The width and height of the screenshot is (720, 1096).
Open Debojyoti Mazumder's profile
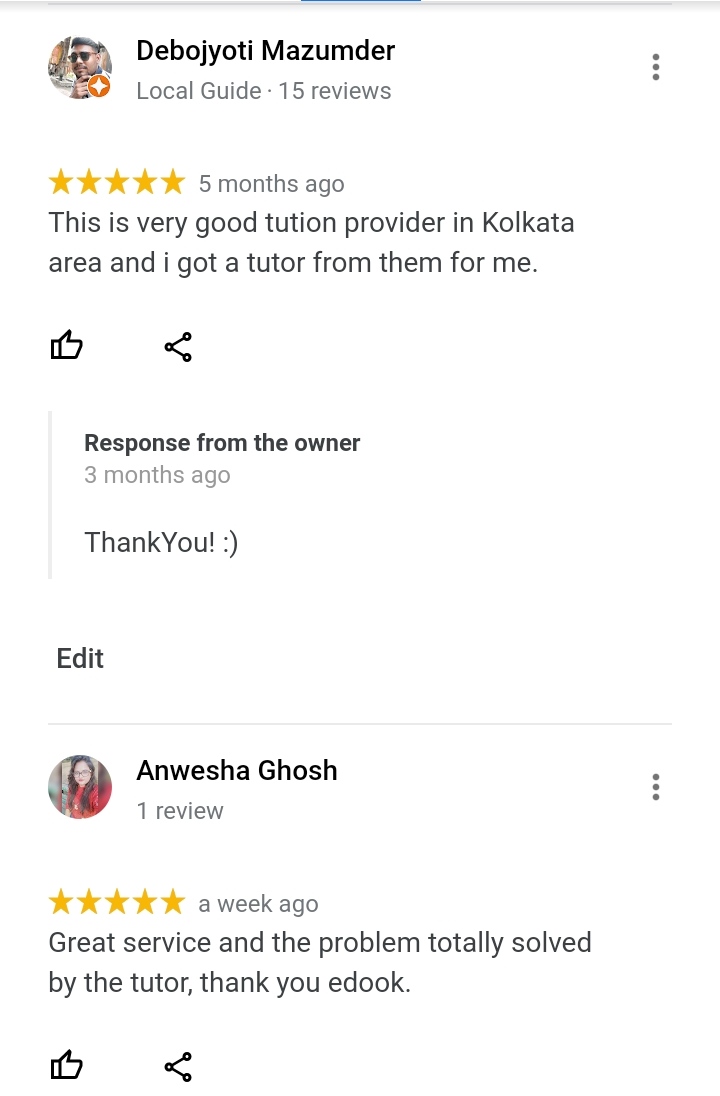[80, 68]
